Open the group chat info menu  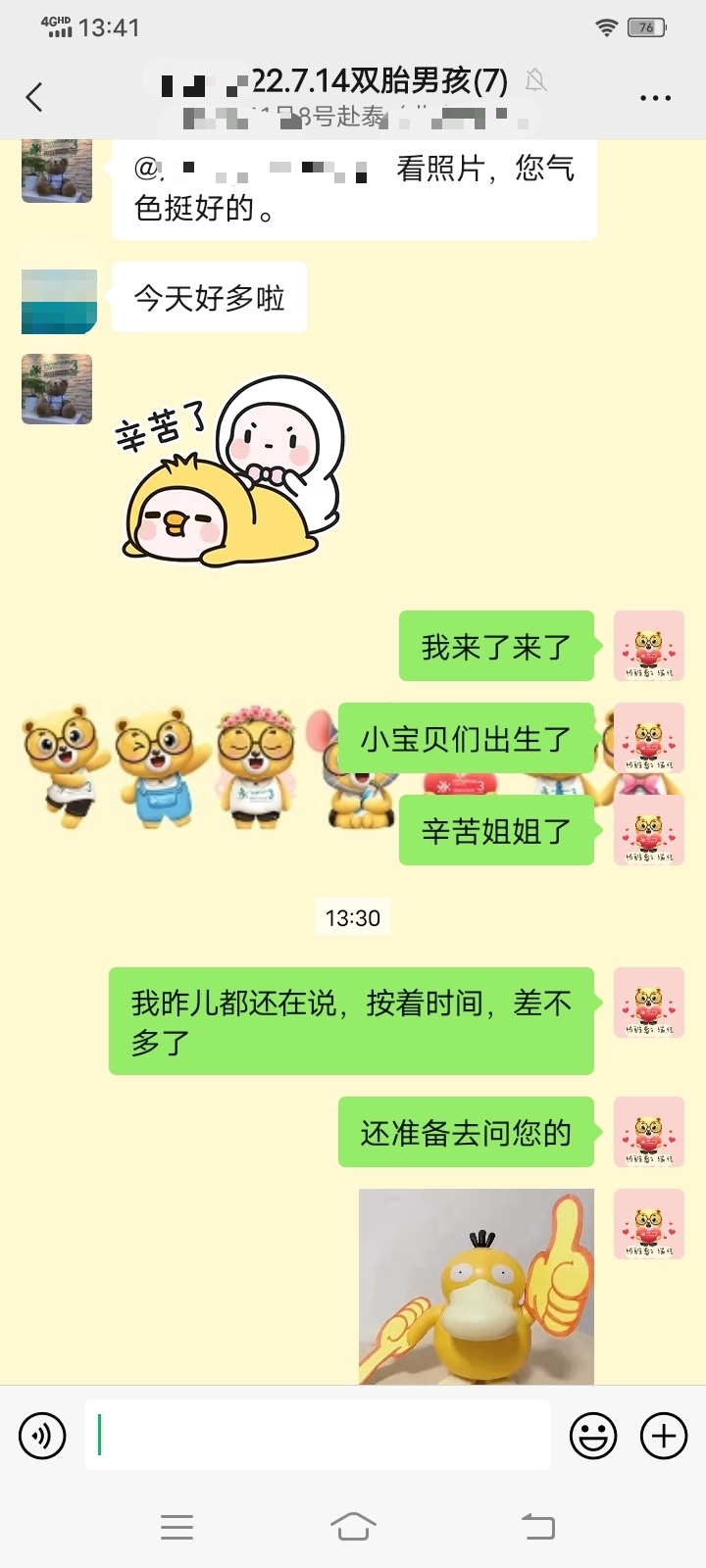[x=655, y=98]
